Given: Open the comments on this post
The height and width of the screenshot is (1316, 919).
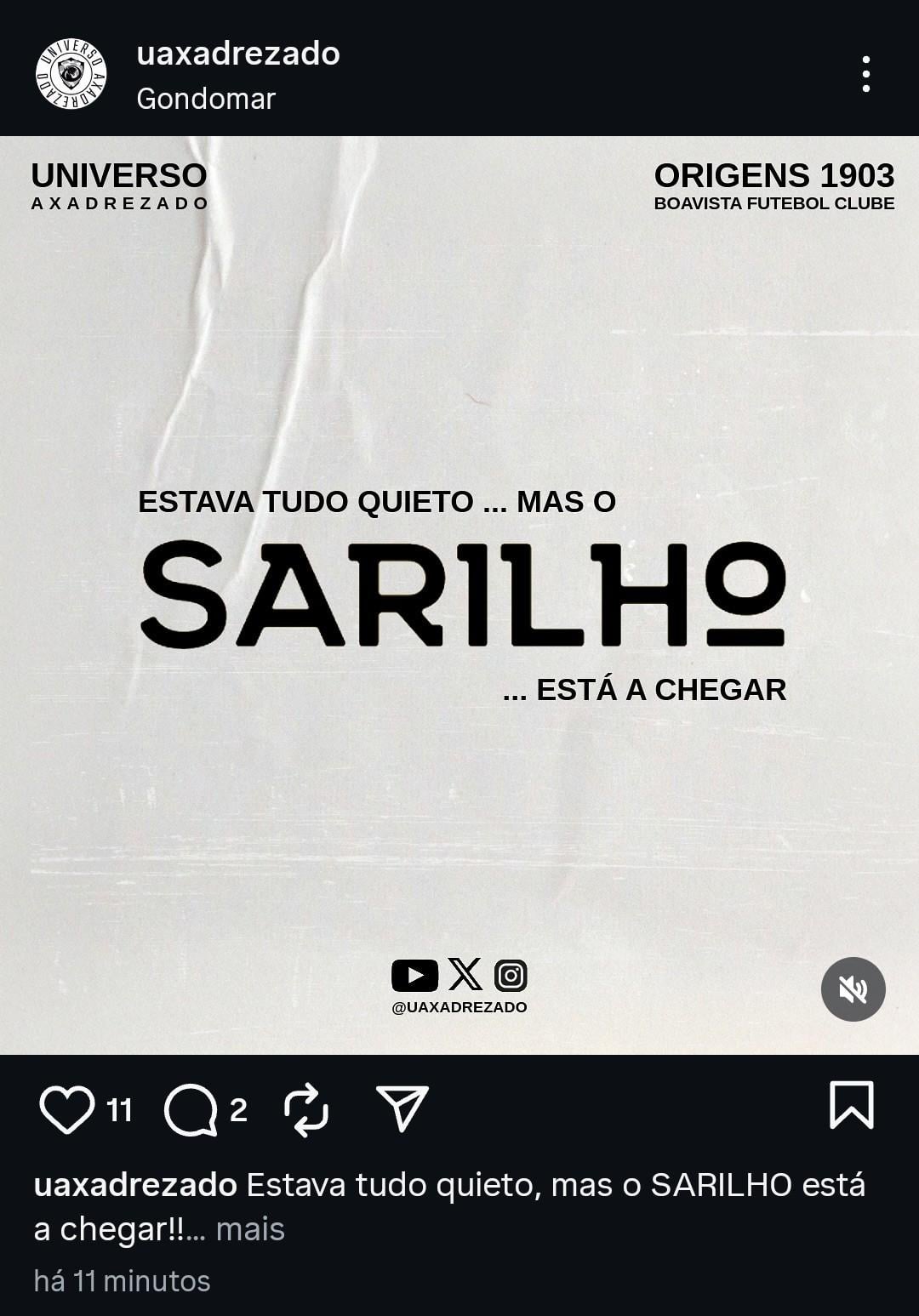Looking at the screenshot, I should pyautogui.click(x=190, y=1109).
